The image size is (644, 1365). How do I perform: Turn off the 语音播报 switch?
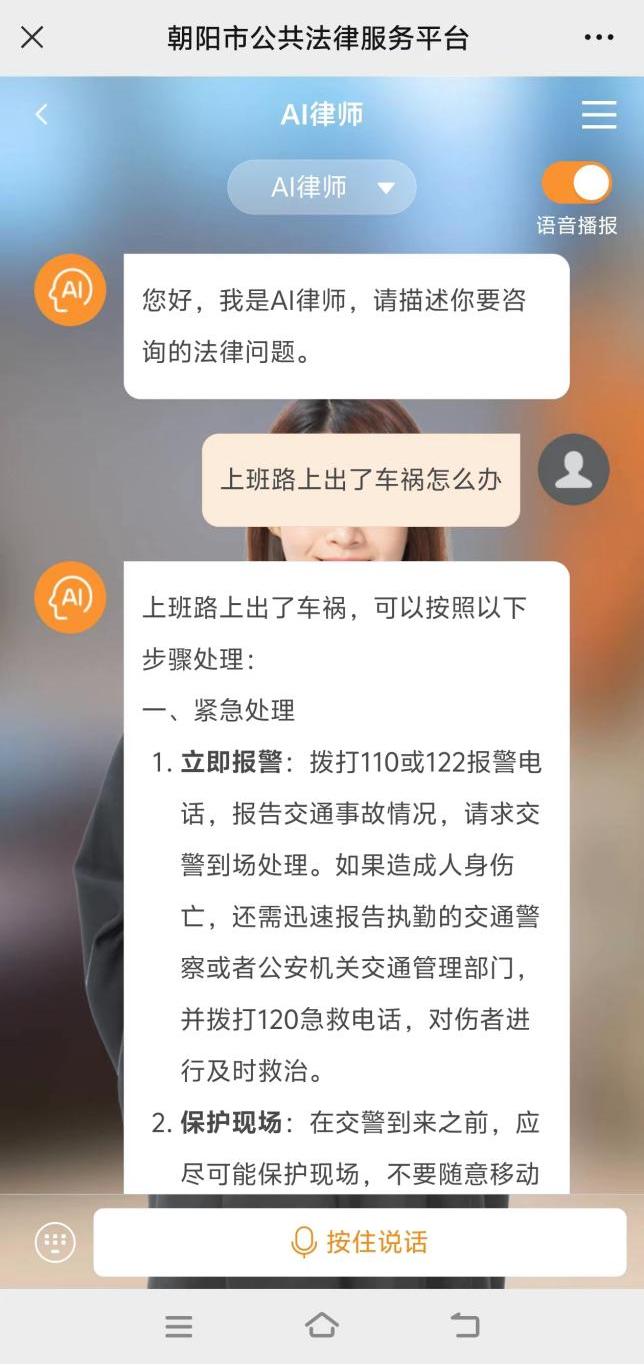click(576, 184)
